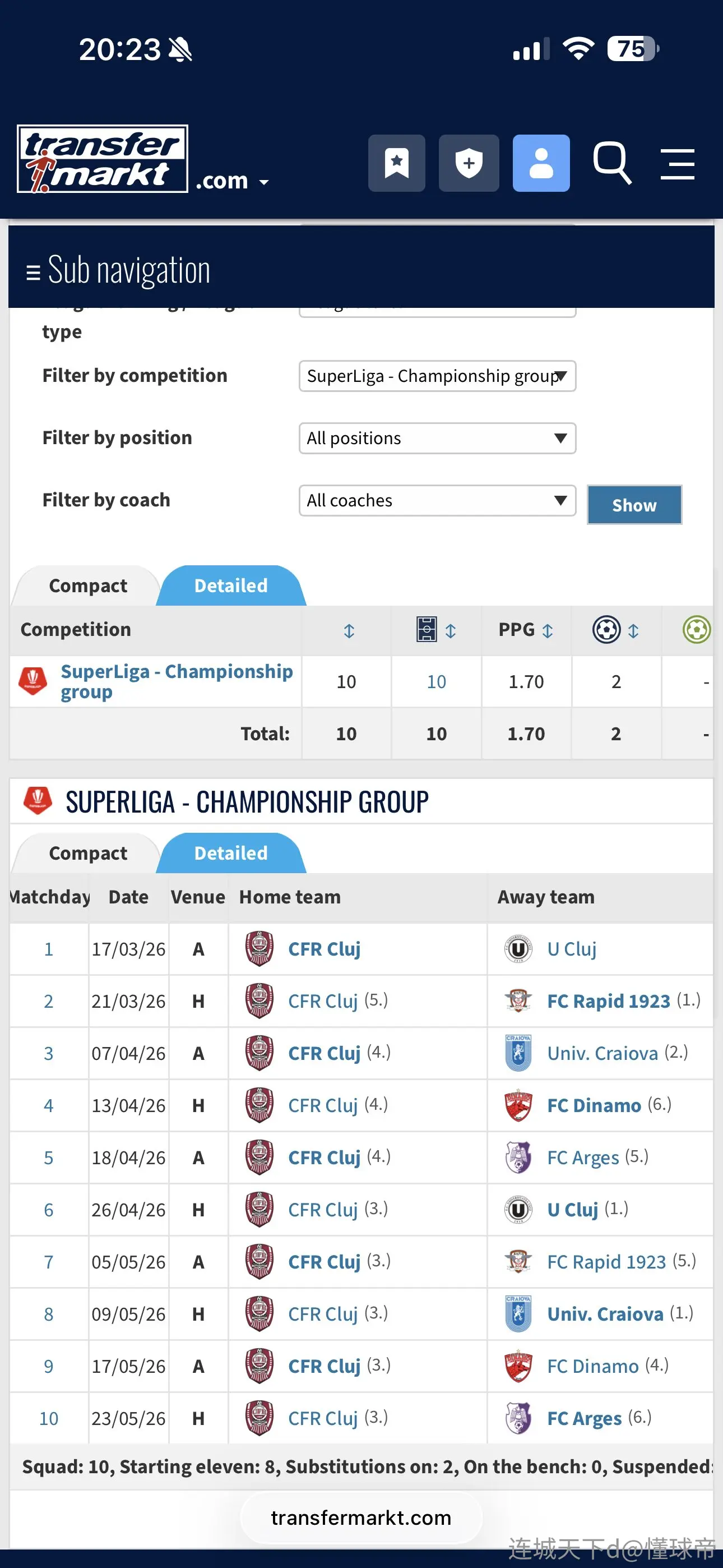Open the Filter by competition dropdown

pyautogui.click(x=437, y=376)
